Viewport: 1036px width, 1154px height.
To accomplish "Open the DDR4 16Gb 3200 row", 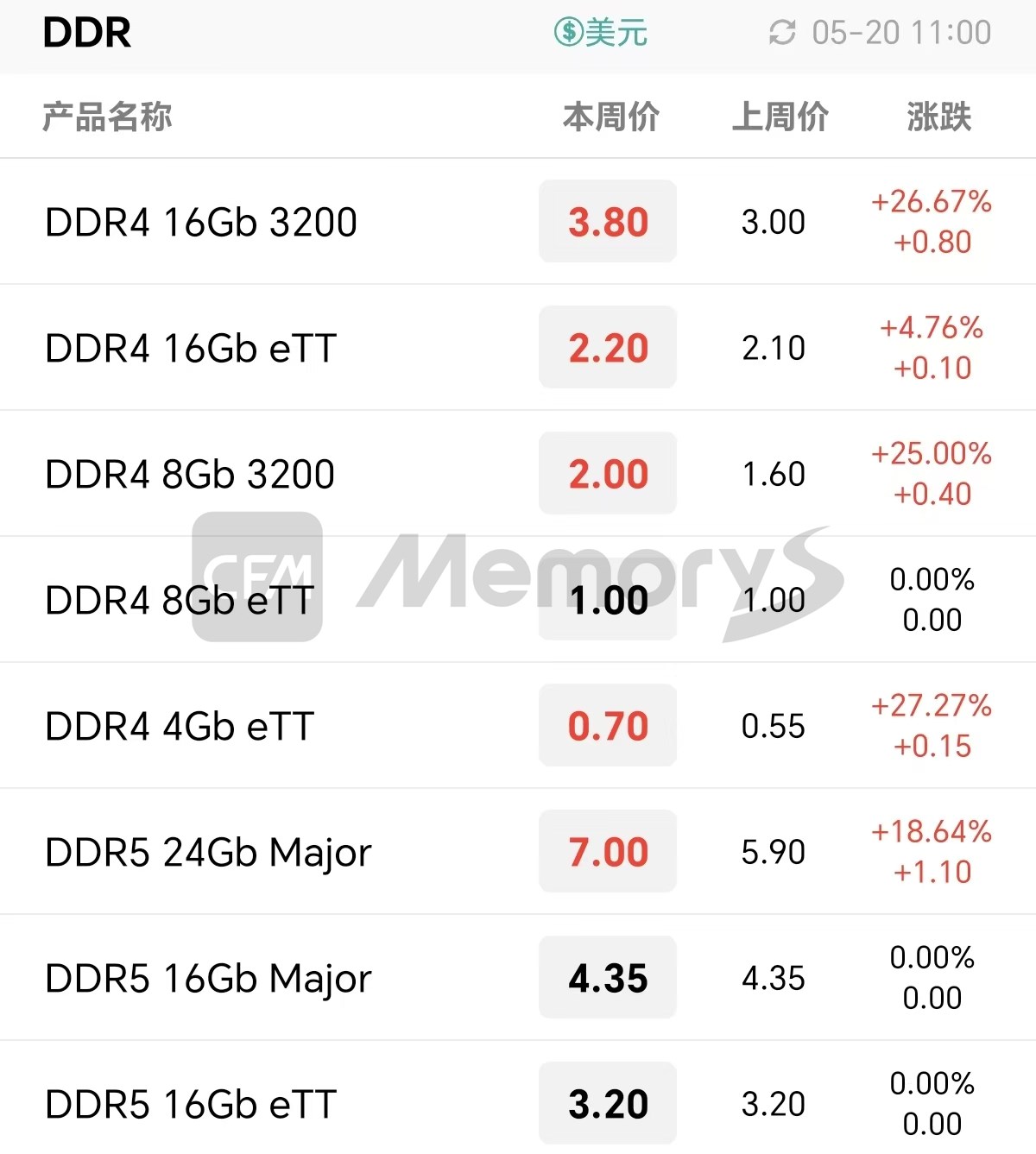I will click(201, 222).
